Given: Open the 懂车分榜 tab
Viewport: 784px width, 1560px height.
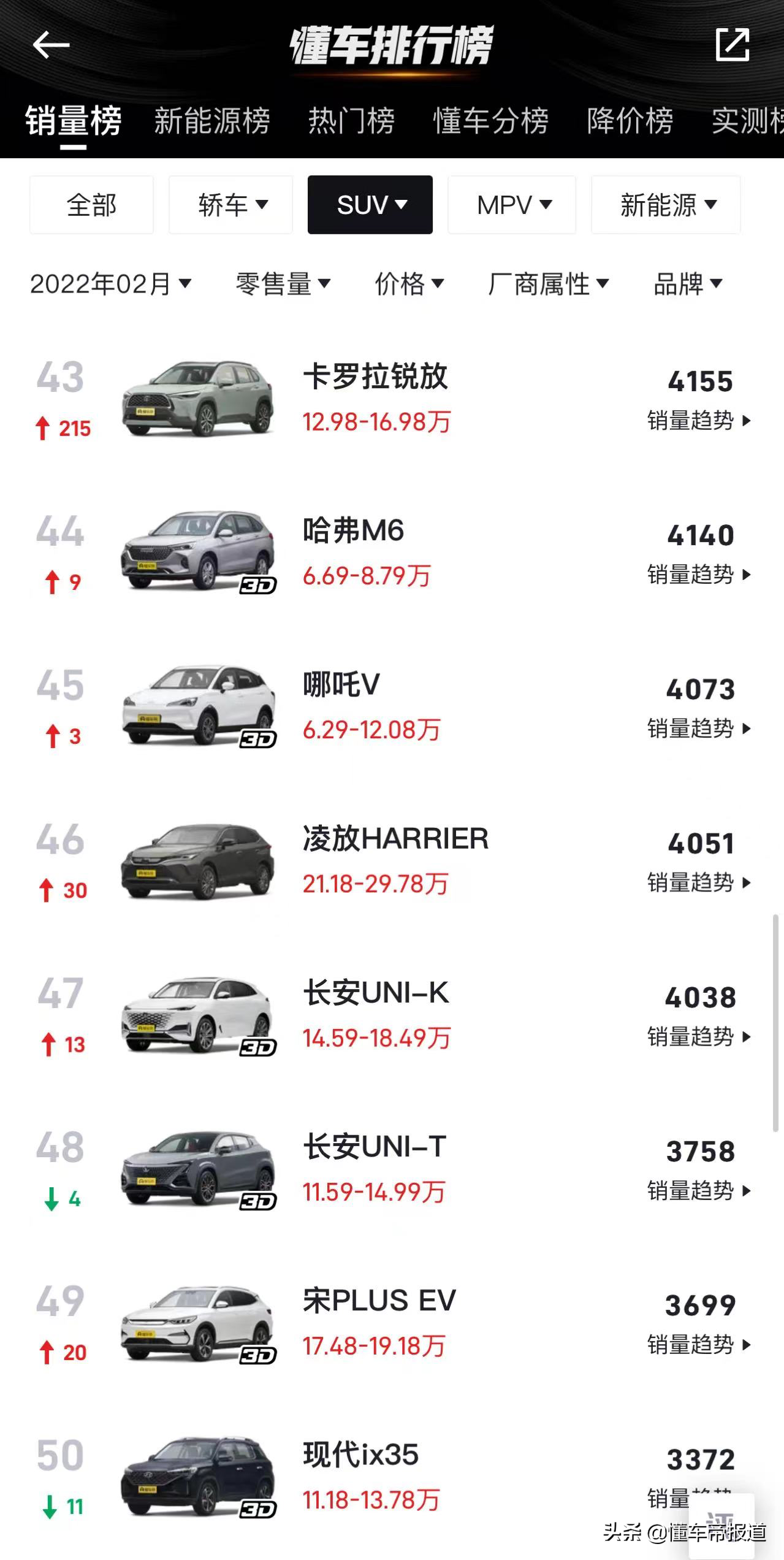Looking at the screenshot, I should click(x=490, y=120).
